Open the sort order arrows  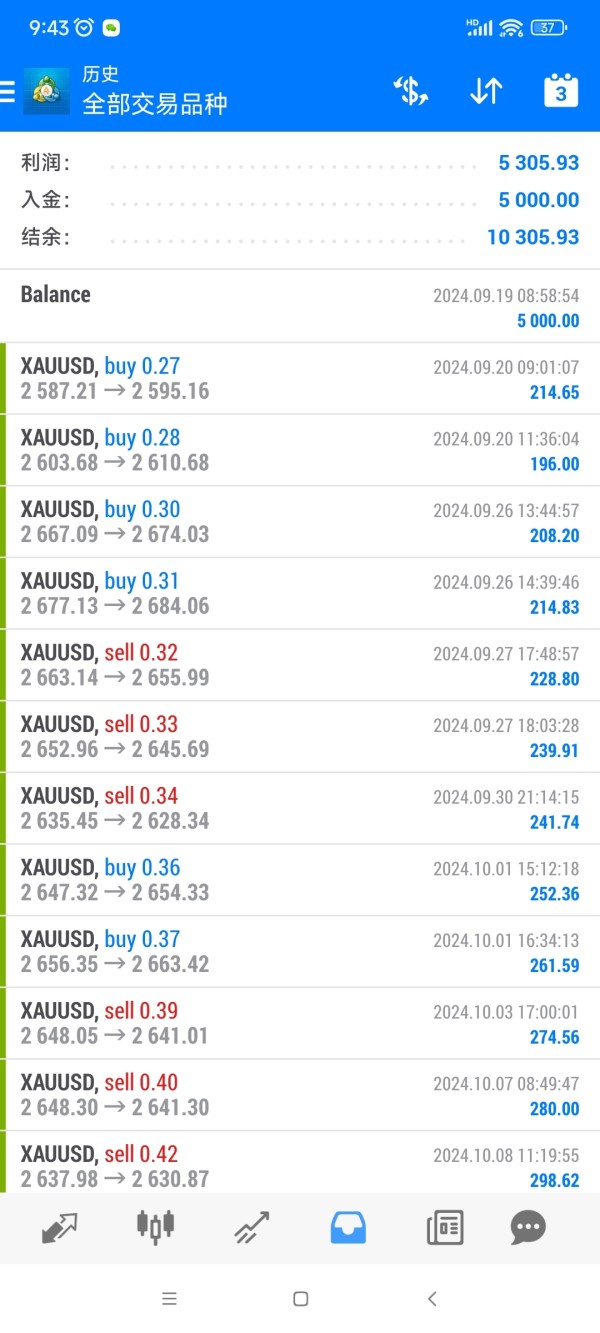point(486,92)
